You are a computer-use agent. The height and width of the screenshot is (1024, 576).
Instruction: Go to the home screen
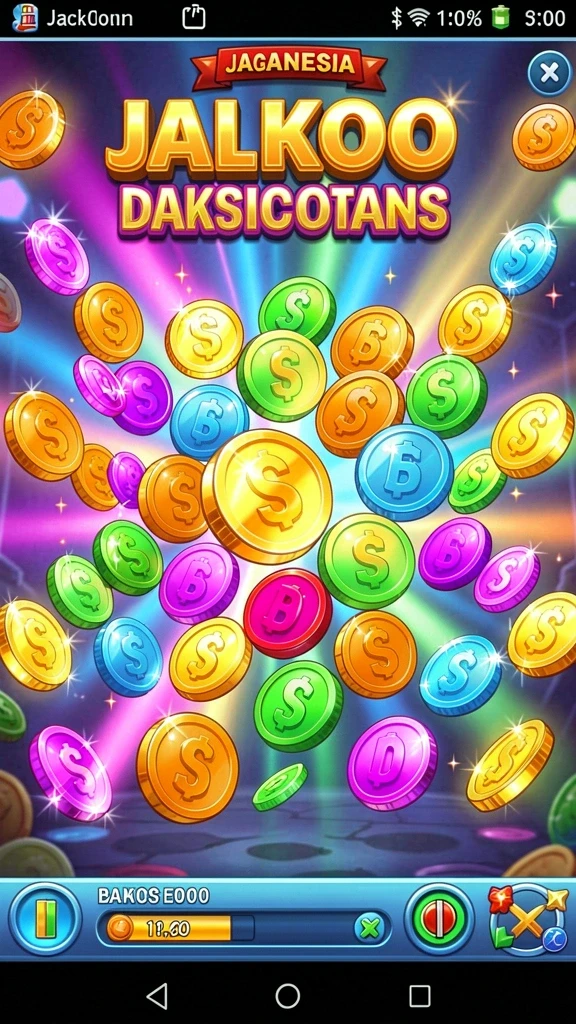coord(288,996)
